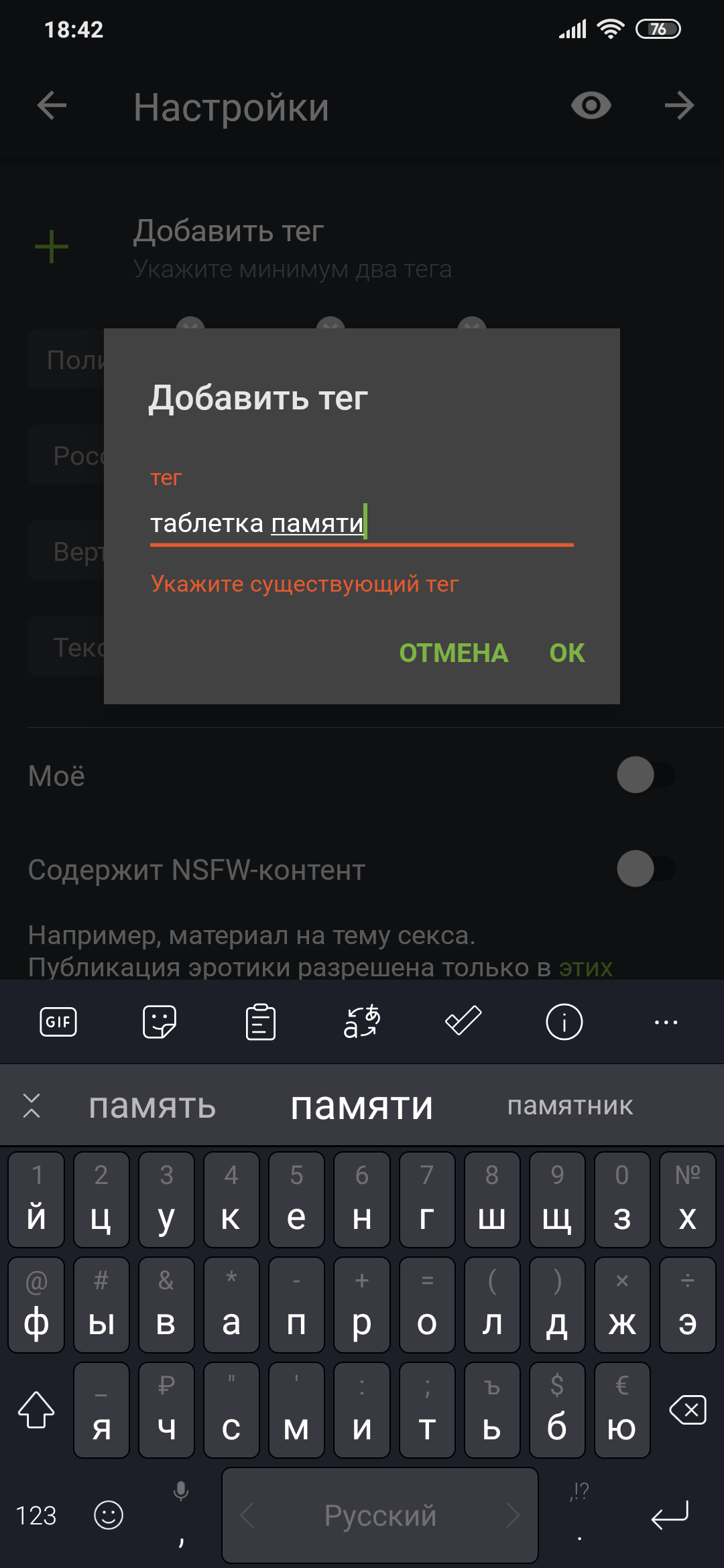The width and height of the screenshot is (724, 1568).
Task: Open the keyboard info button
Action: [564, 1022]
